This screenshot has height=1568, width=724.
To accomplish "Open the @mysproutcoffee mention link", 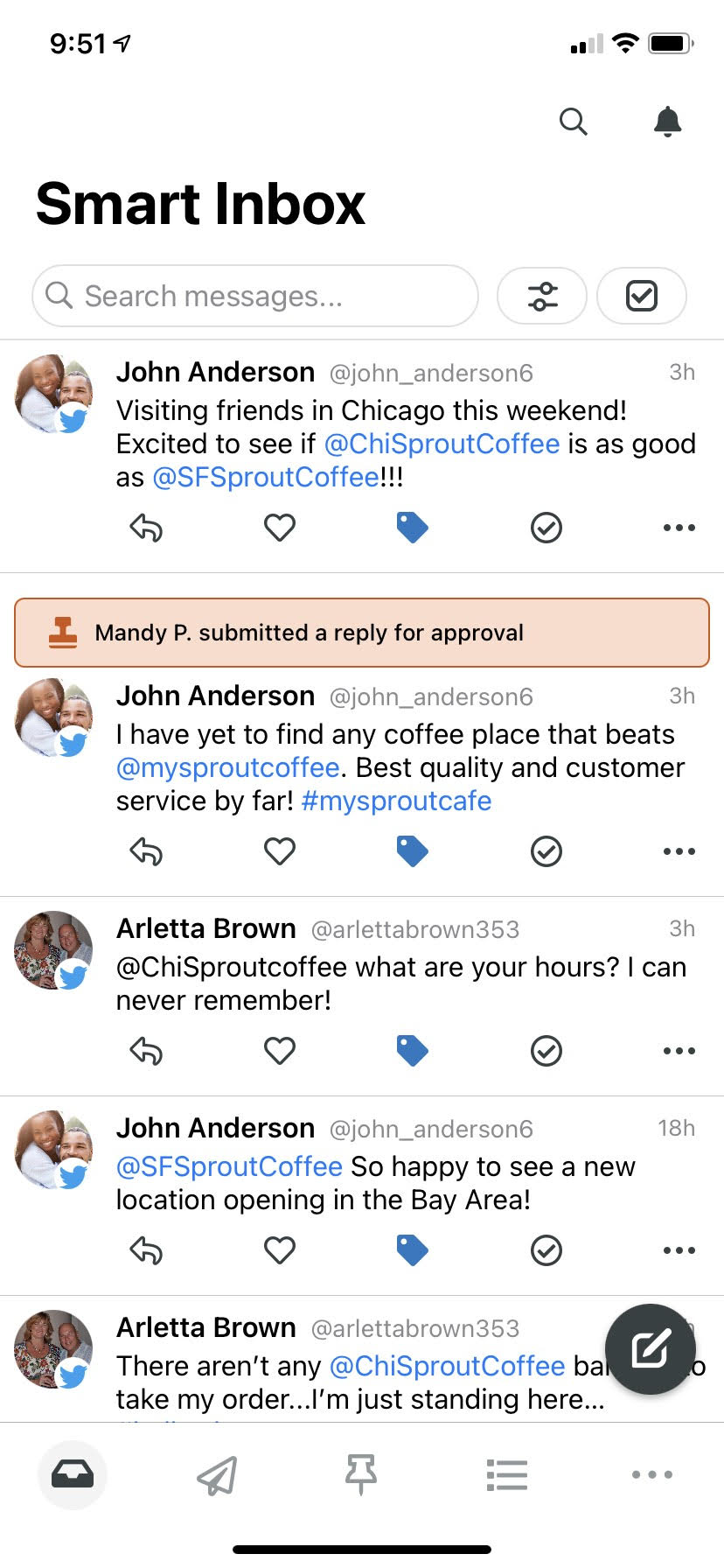I will (227, 767).
